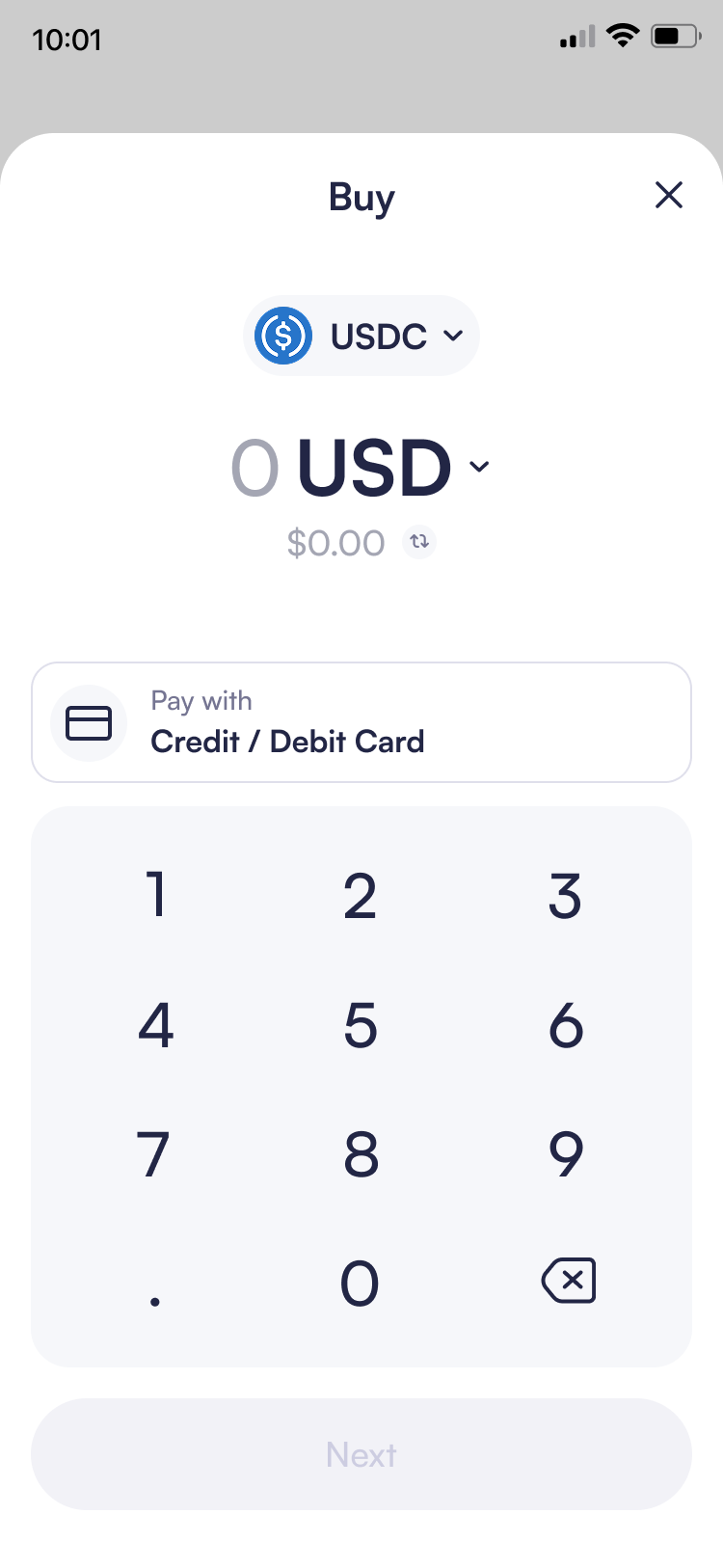Close the Buy sheet
The width and height of the screenshot is (723, 1568).
pyautogui.click(x=668, y=196)
